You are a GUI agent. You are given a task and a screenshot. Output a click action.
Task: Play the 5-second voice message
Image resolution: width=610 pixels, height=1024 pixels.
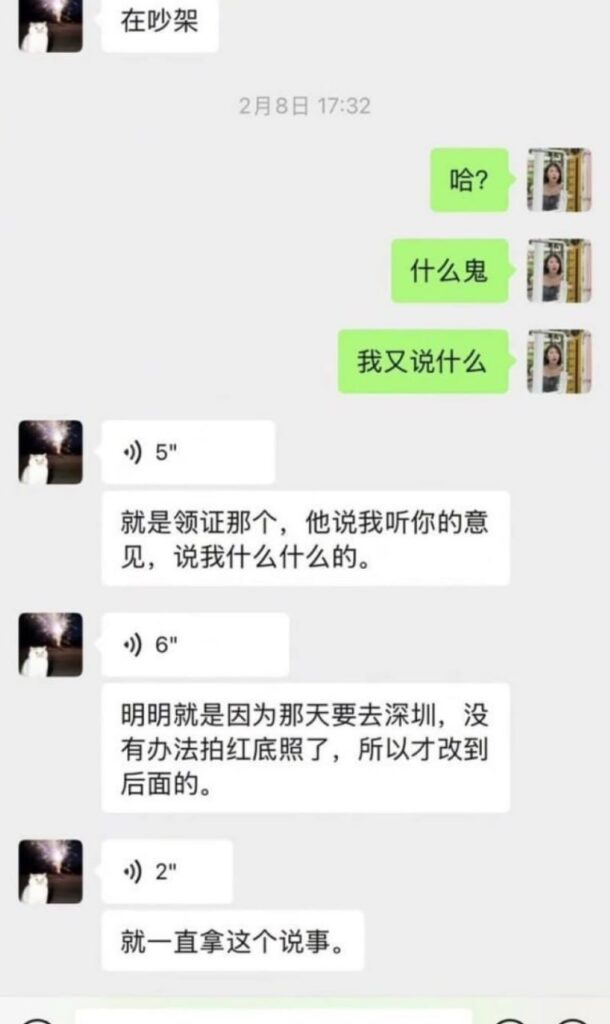(x=187, y=452)
